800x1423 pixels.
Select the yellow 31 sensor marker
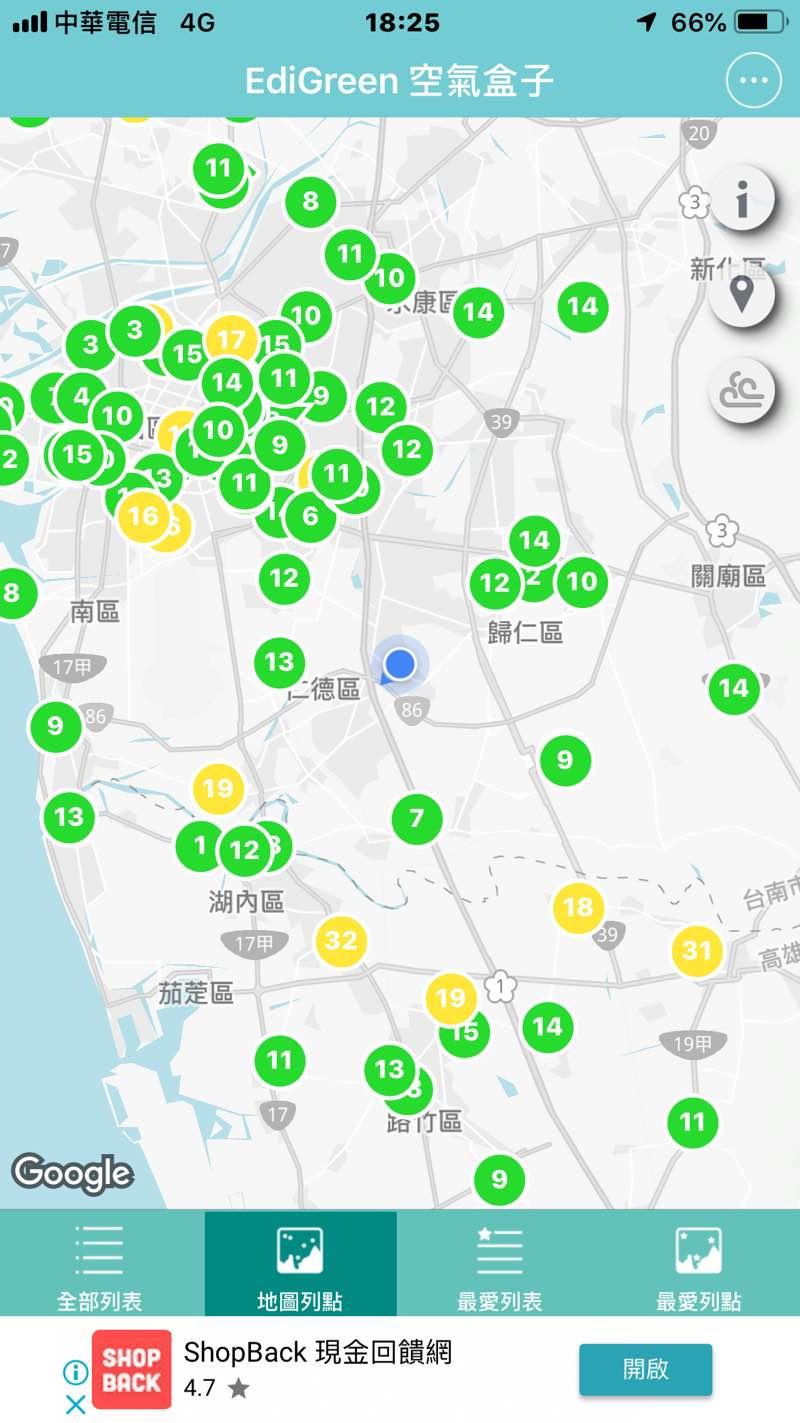(696, 950)
